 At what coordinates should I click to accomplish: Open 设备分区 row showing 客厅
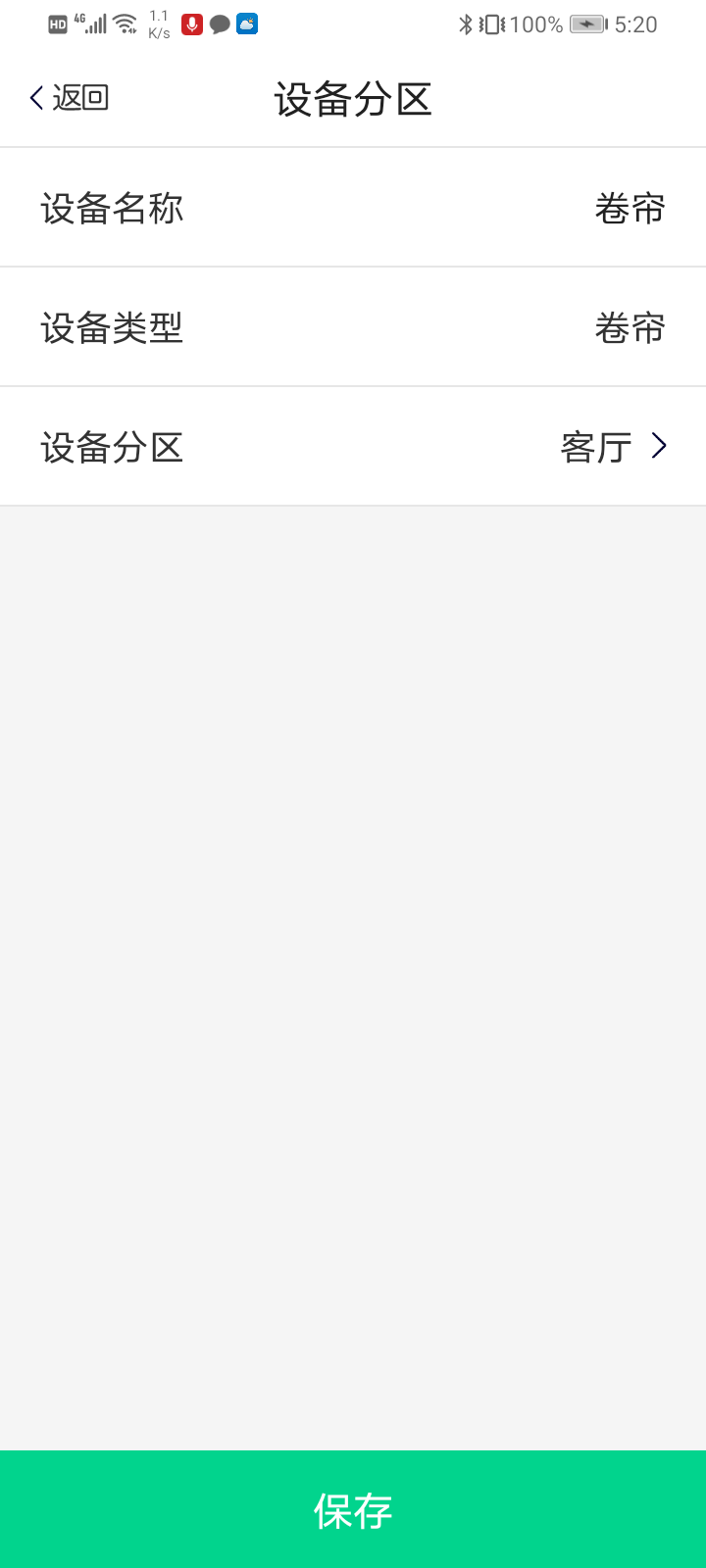[353, 447]
